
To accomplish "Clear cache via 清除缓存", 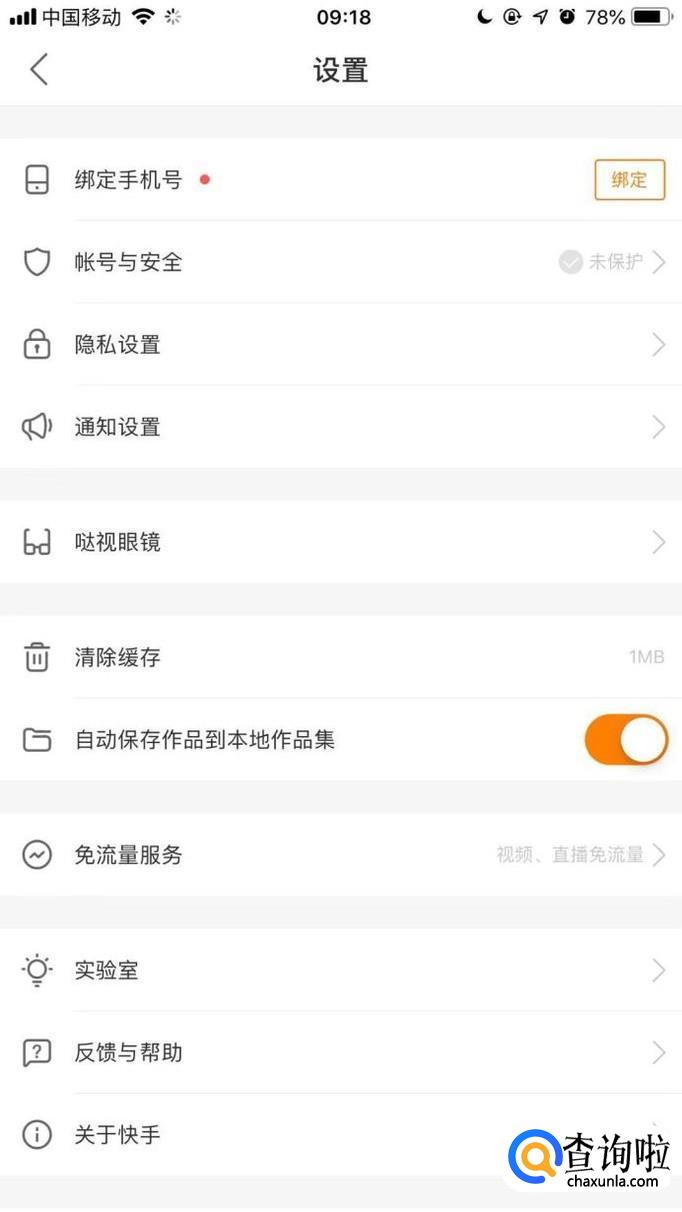I will [x=340, y=657].
